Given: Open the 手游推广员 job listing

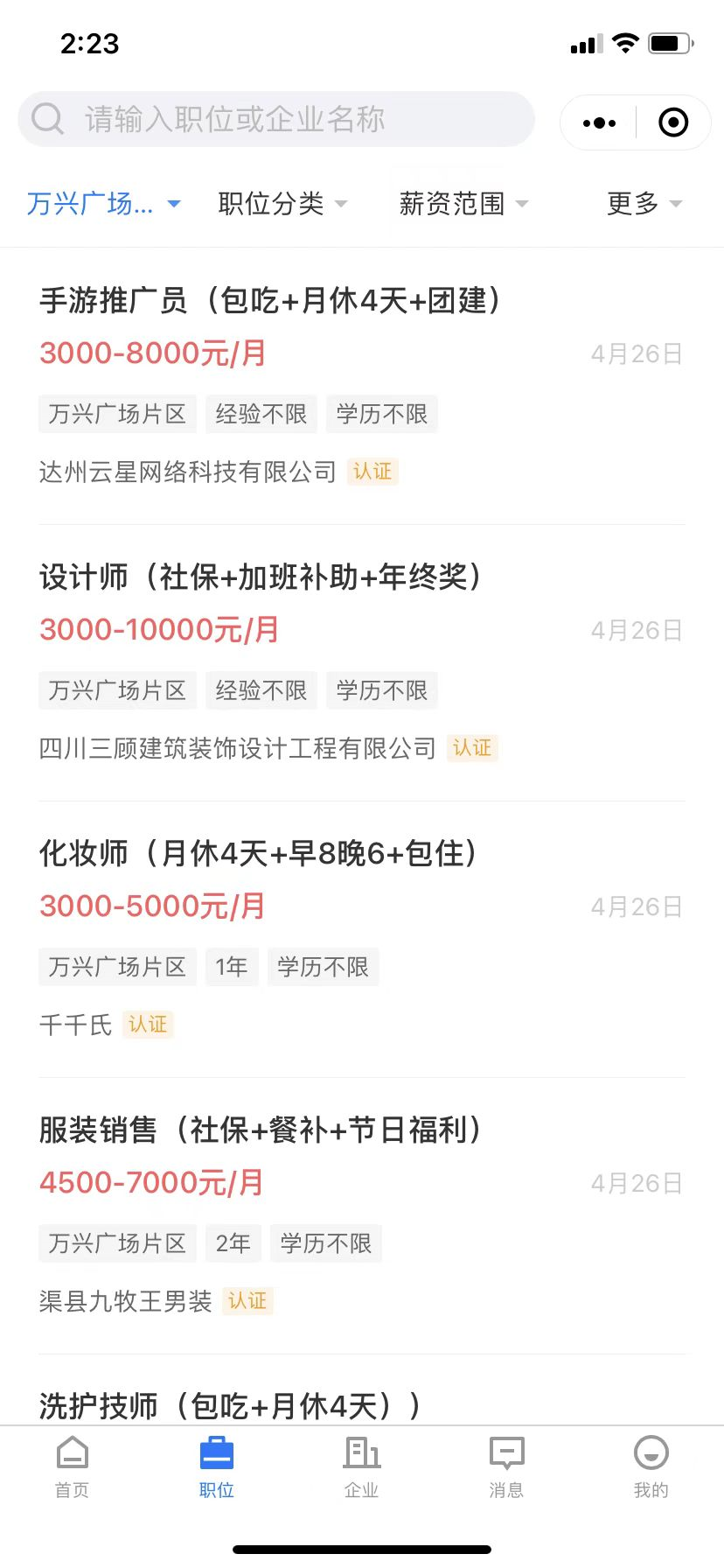Looking at the screenshot, I should (x=362, y=386).
